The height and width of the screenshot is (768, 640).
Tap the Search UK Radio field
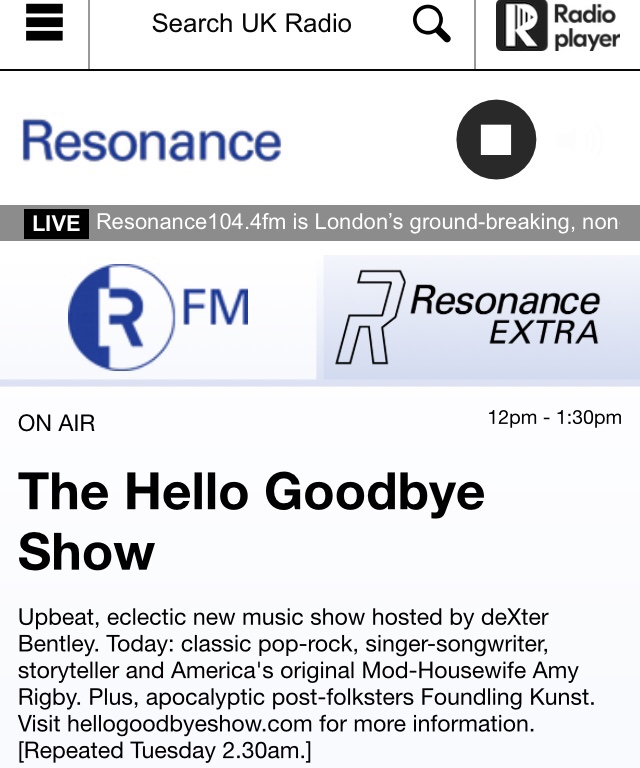(251, 24)
